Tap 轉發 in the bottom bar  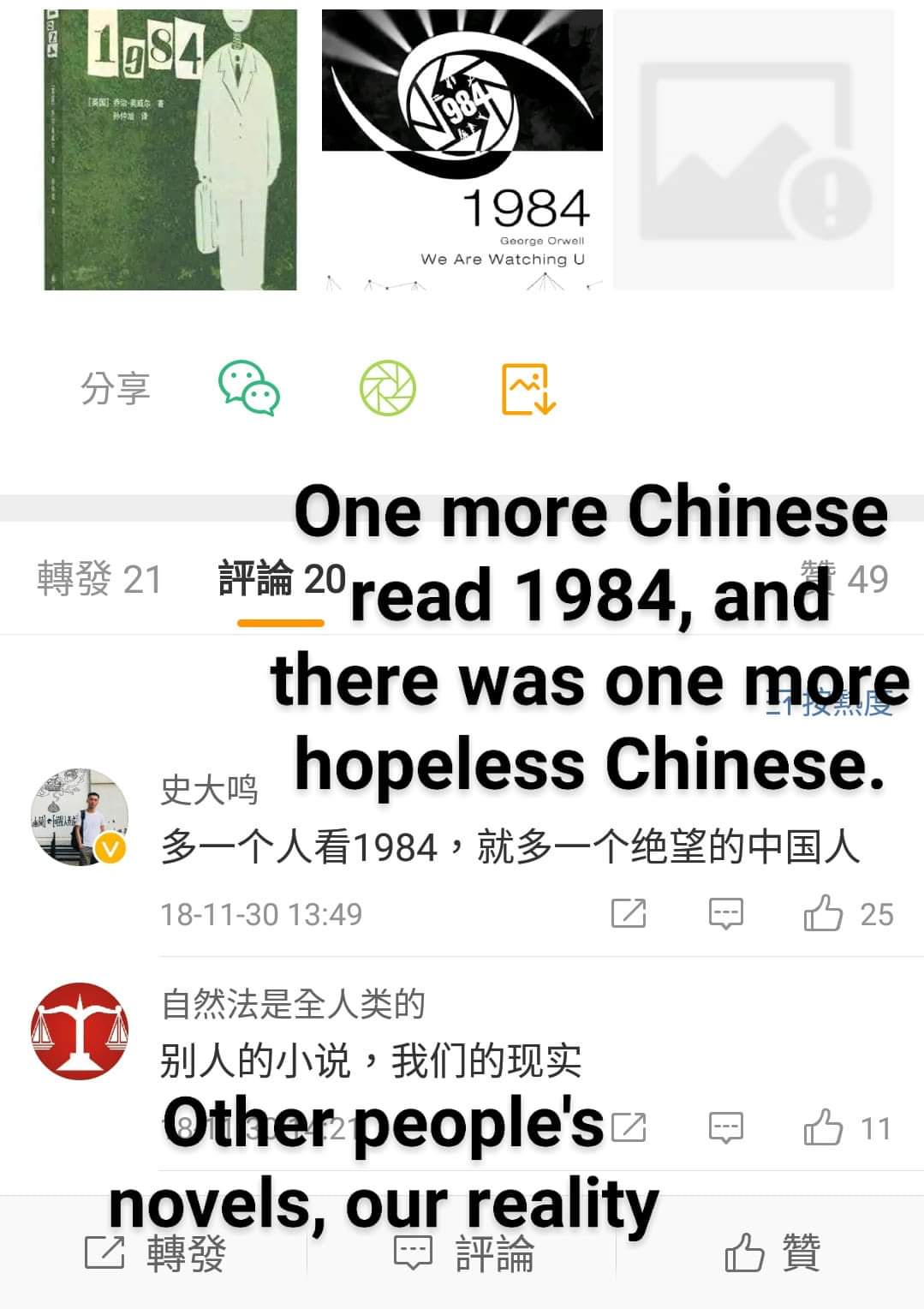[154, 1253]
